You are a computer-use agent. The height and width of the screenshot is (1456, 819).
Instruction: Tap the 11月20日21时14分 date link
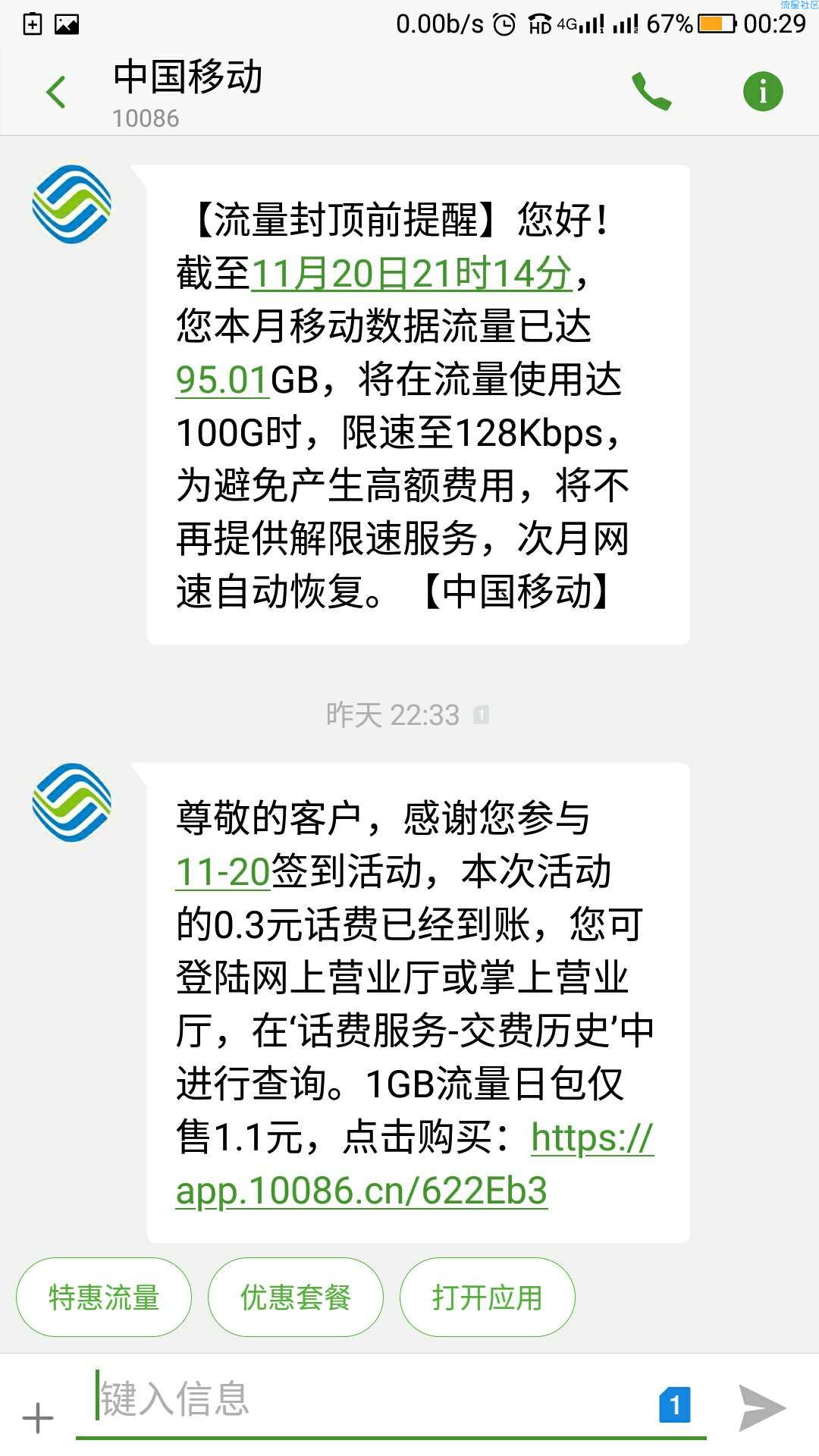point(411,274)
